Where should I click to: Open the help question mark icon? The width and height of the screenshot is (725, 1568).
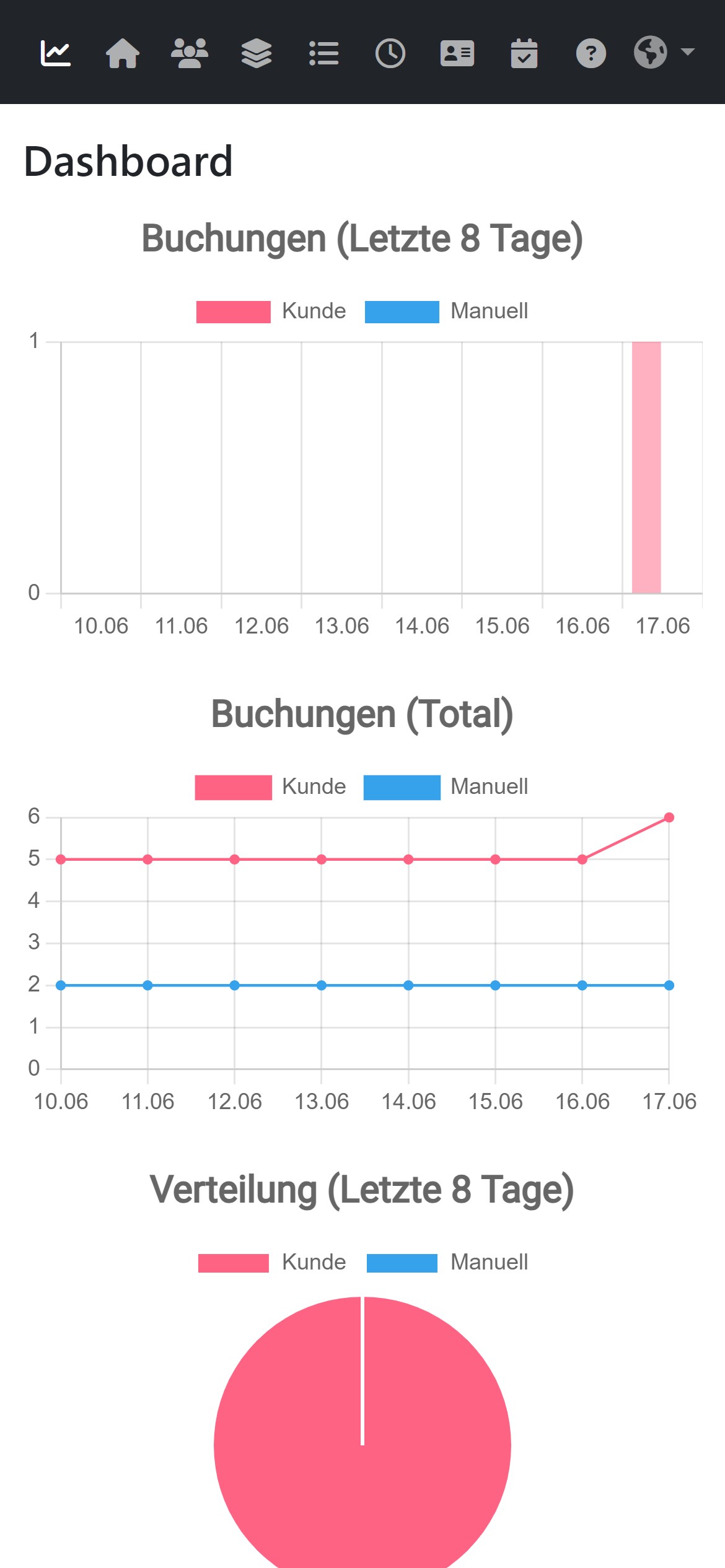tap(591, 53)
